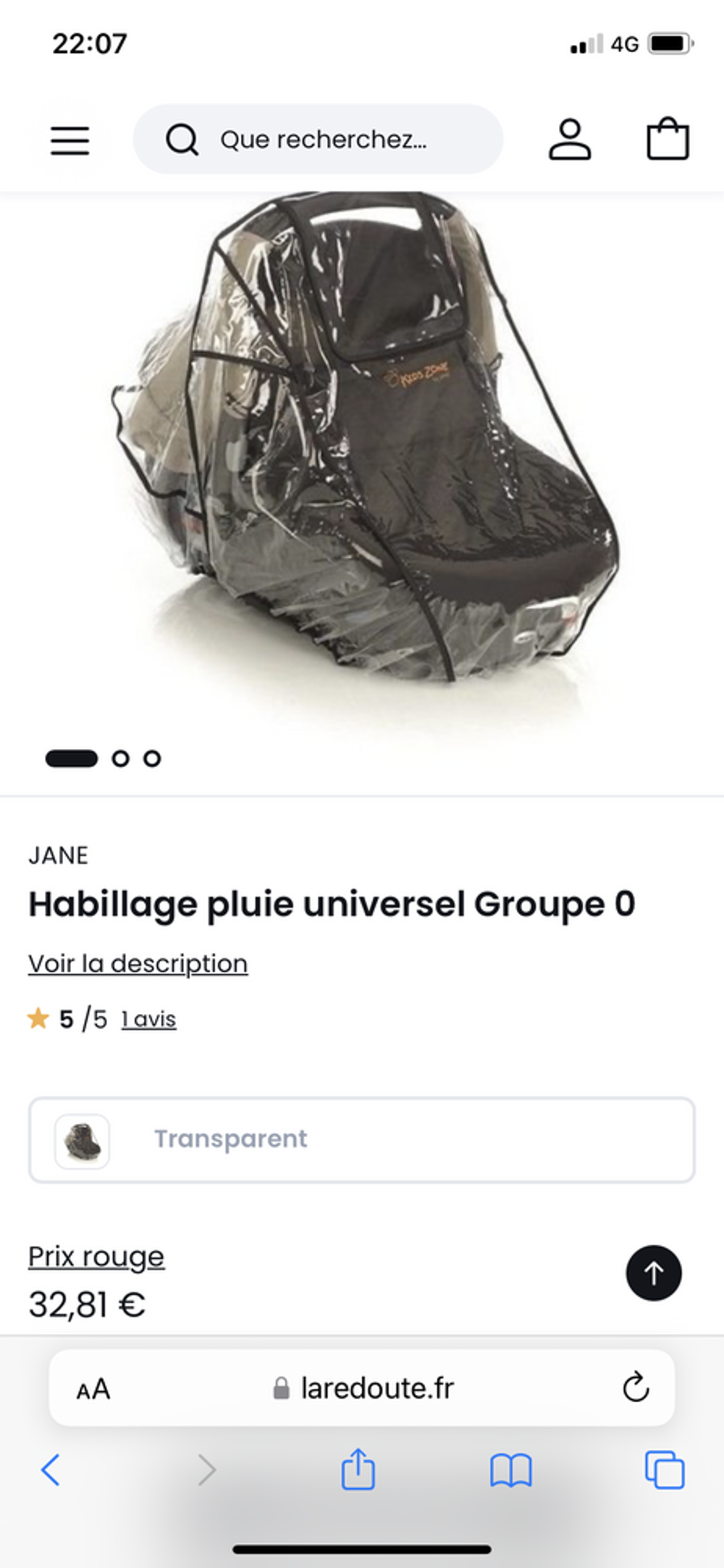Select the third carousel dot

153,759
